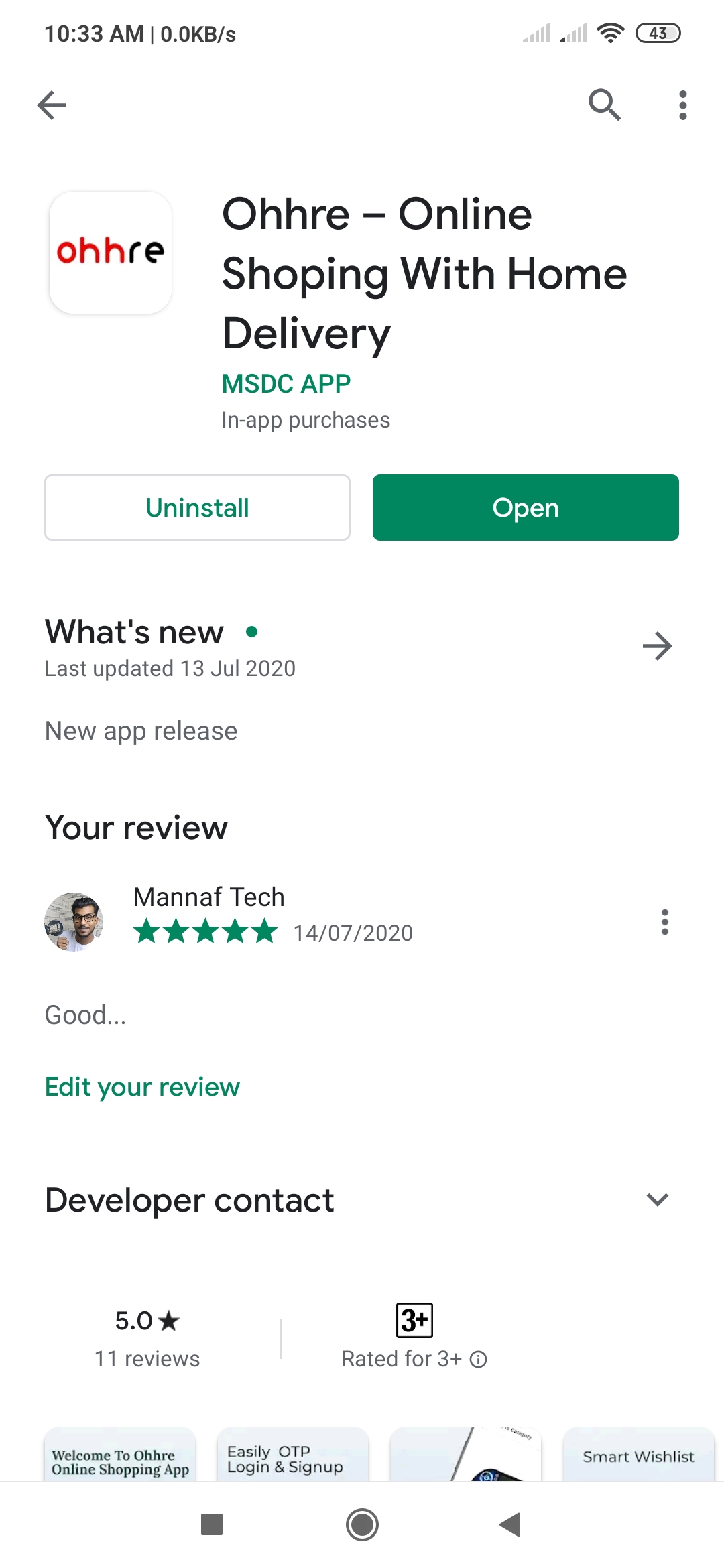724x1568 pixels.
Task: Go back using the top-left arrow
Action: [52, 105]
